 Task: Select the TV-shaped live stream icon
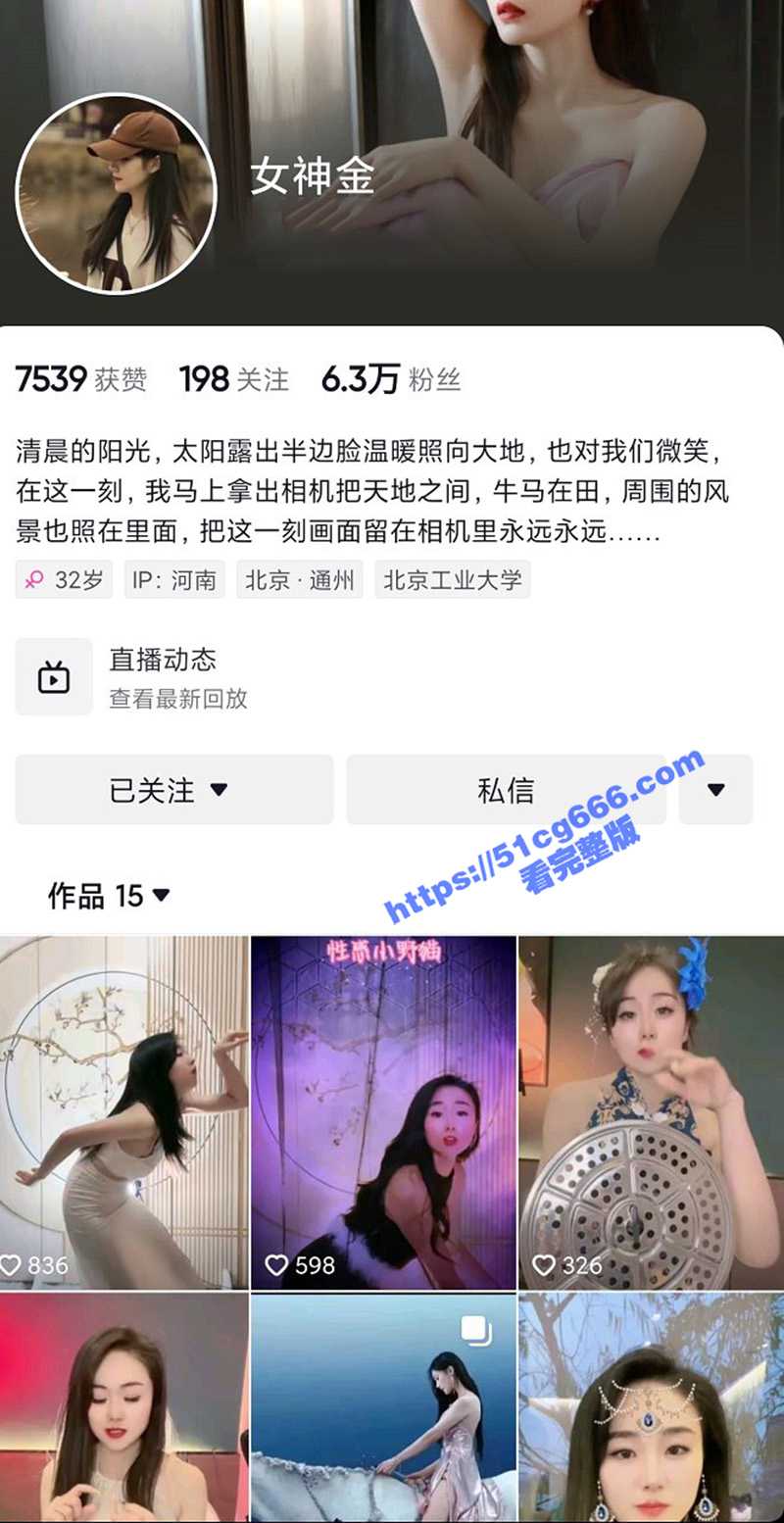pyautogui.click(x=54, y=676)
